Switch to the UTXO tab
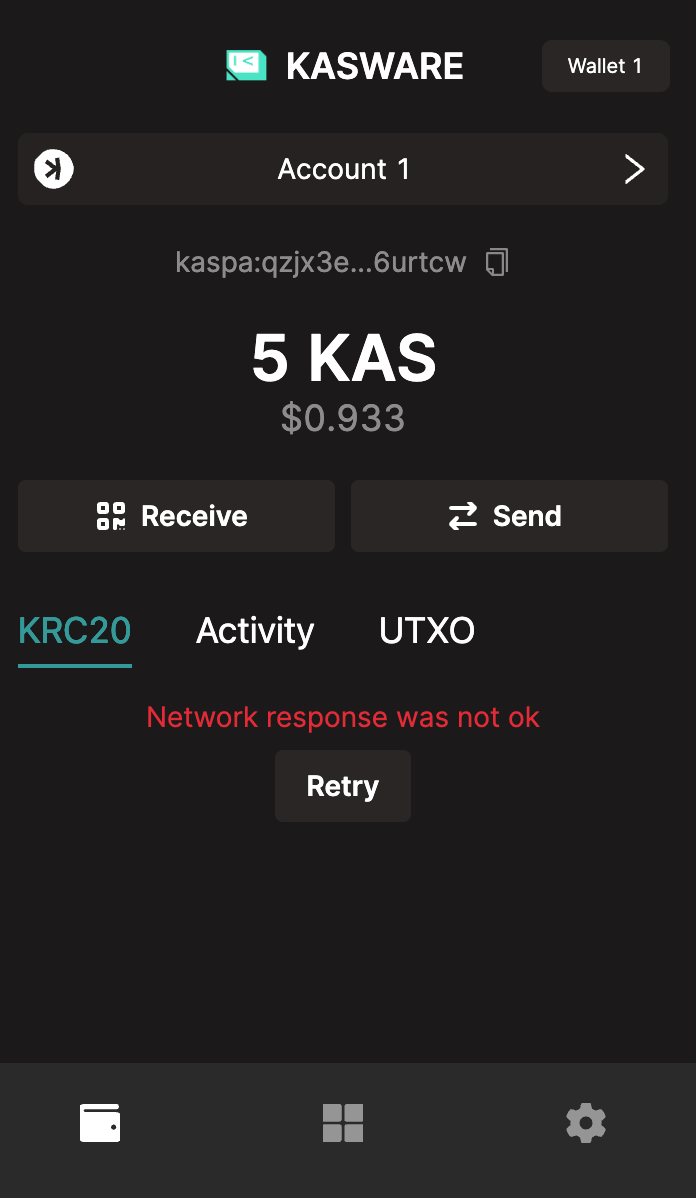The height and width of the screenshot is (1198, 696). click(426, 631)
